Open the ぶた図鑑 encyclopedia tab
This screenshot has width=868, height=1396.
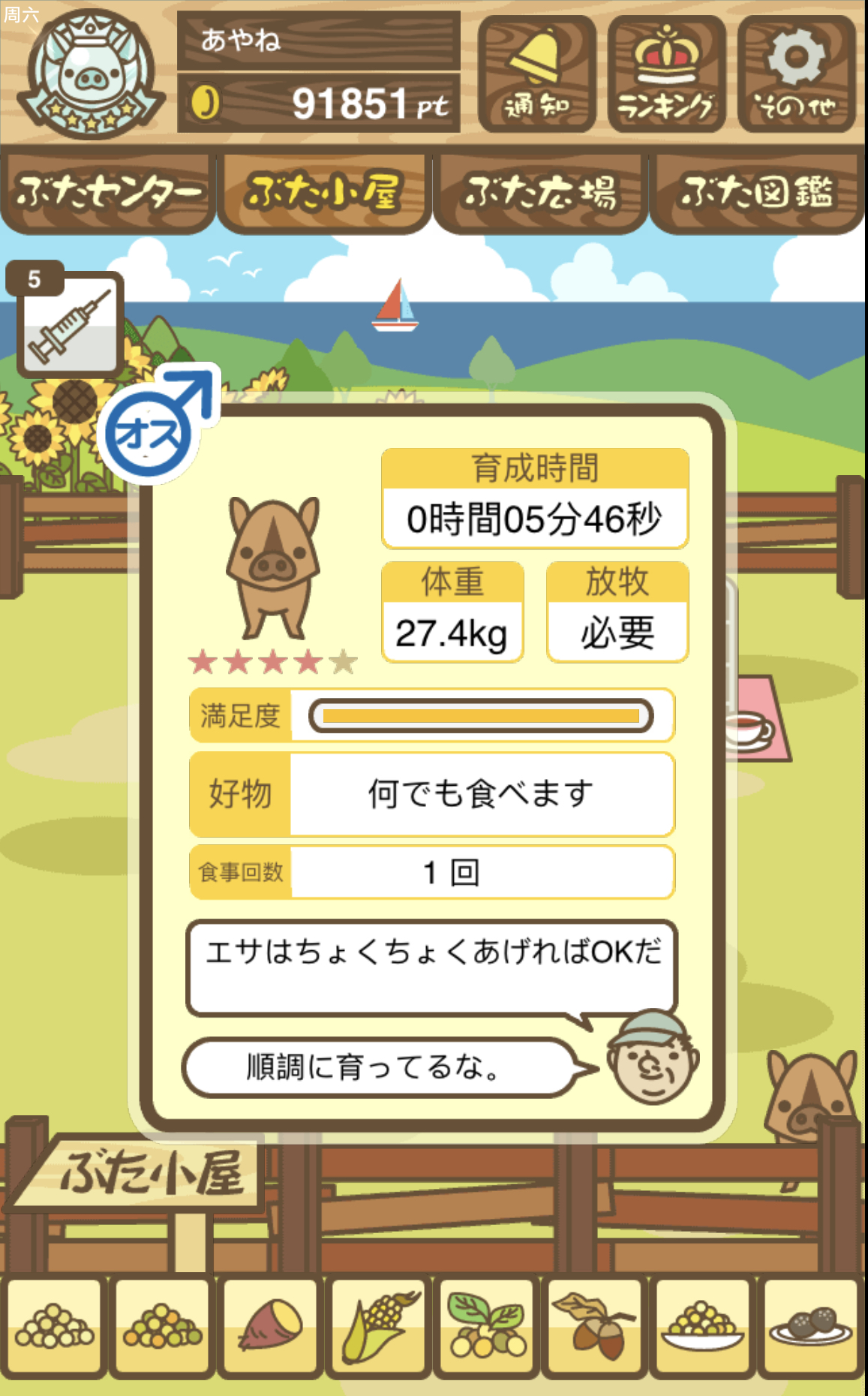click(x=756, y=193)
